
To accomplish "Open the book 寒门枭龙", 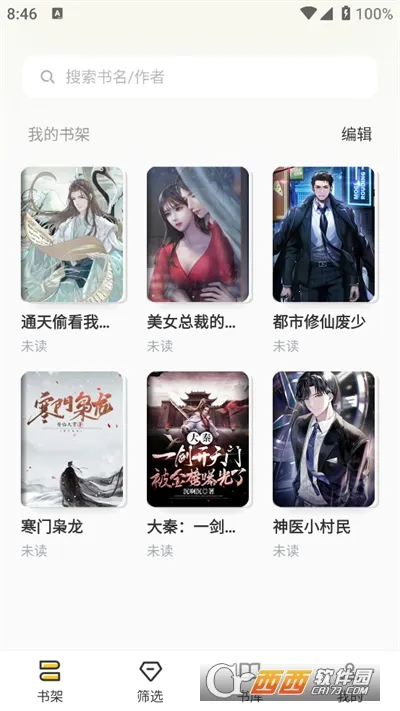I will [x=73, y=439].
